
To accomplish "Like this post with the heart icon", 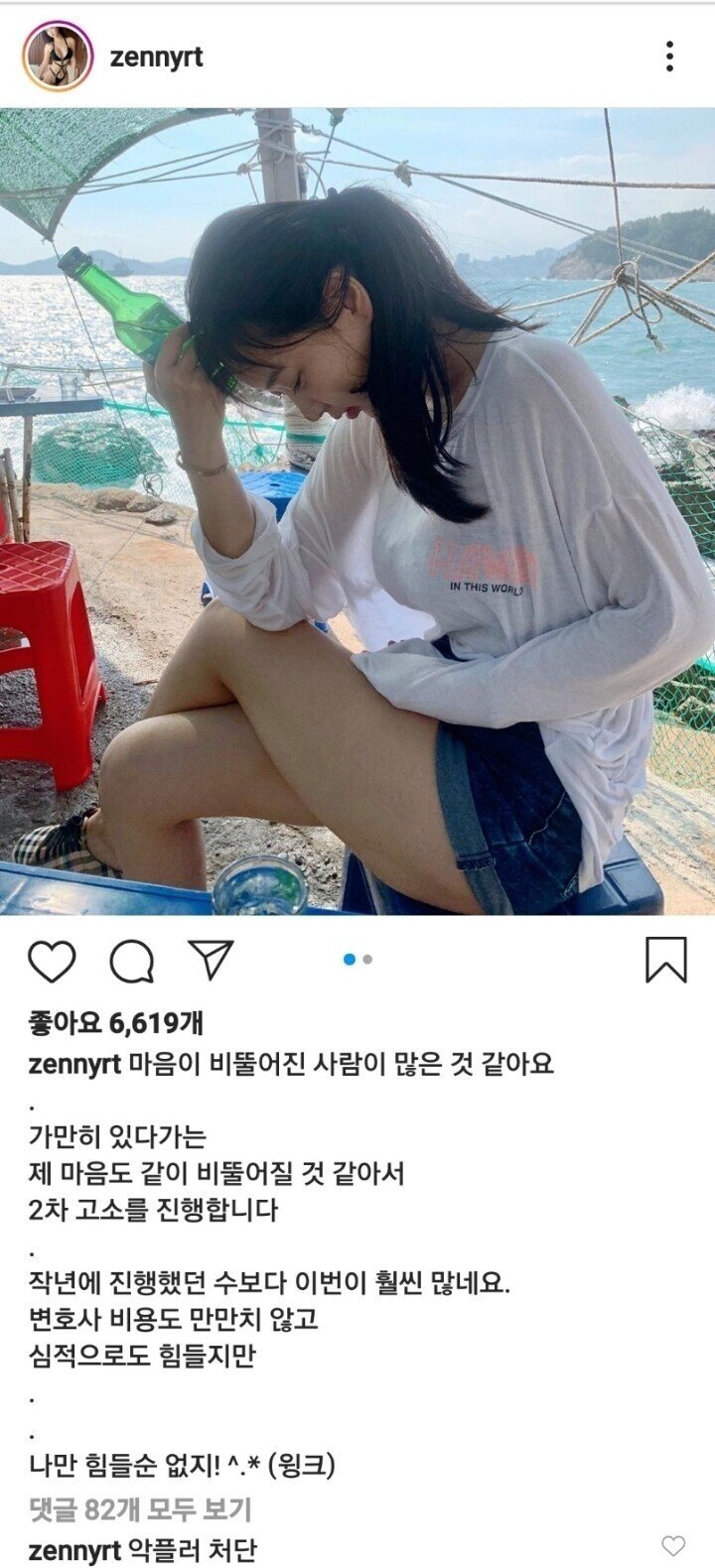I will pos(52,961).
